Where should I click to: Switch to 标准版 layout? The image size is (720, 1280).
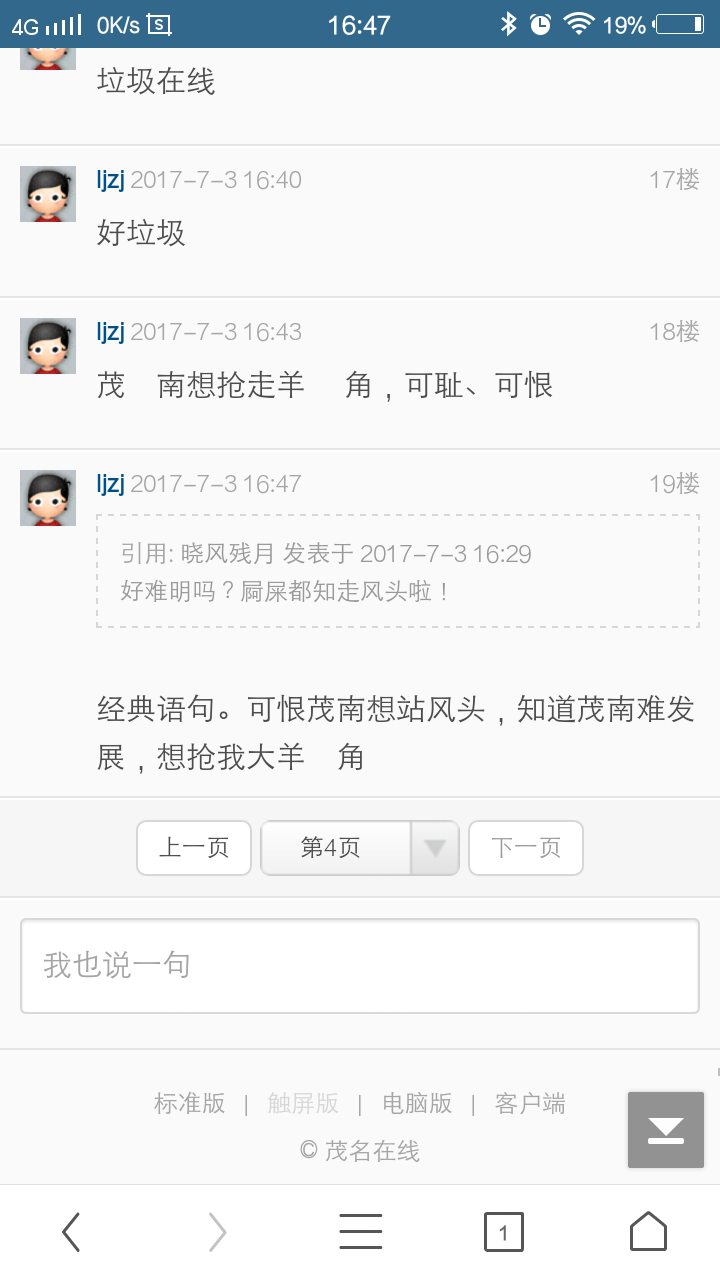(189, 1103)
